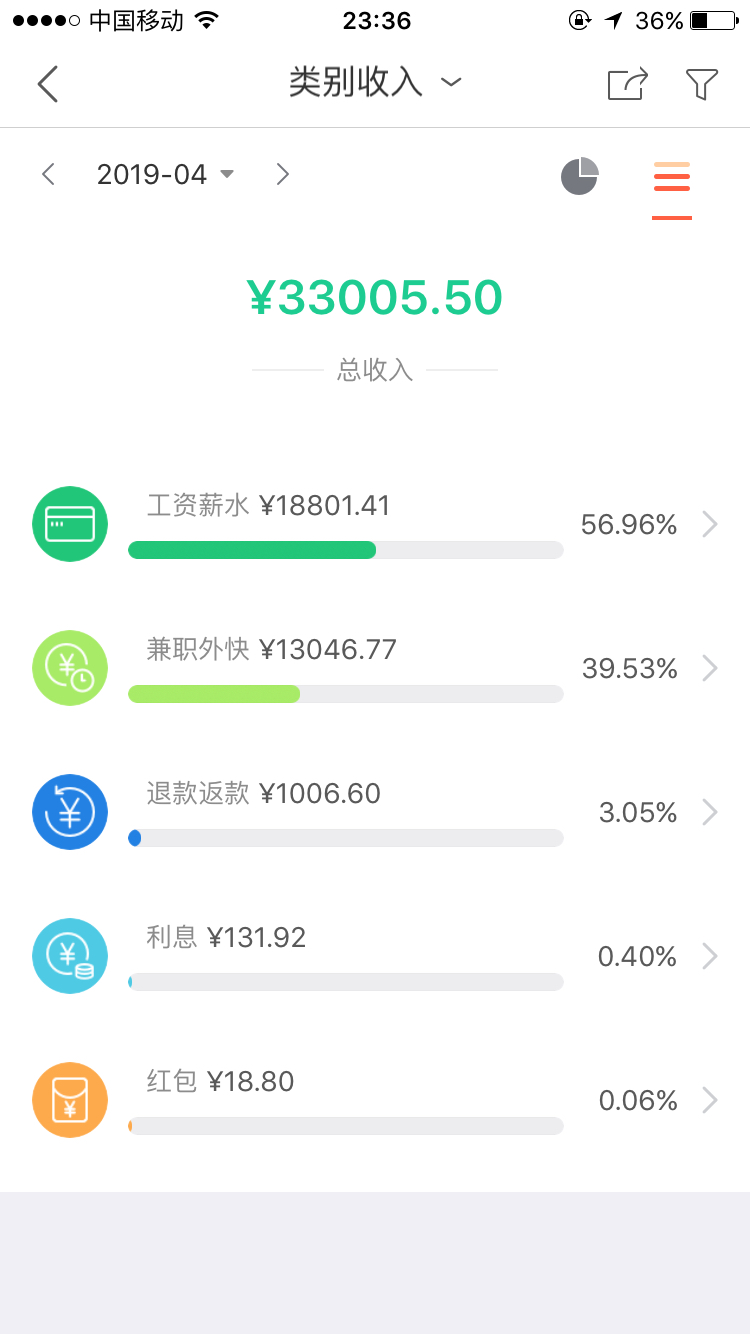Go back using the top-left arrow

click(x=48, y=84)
